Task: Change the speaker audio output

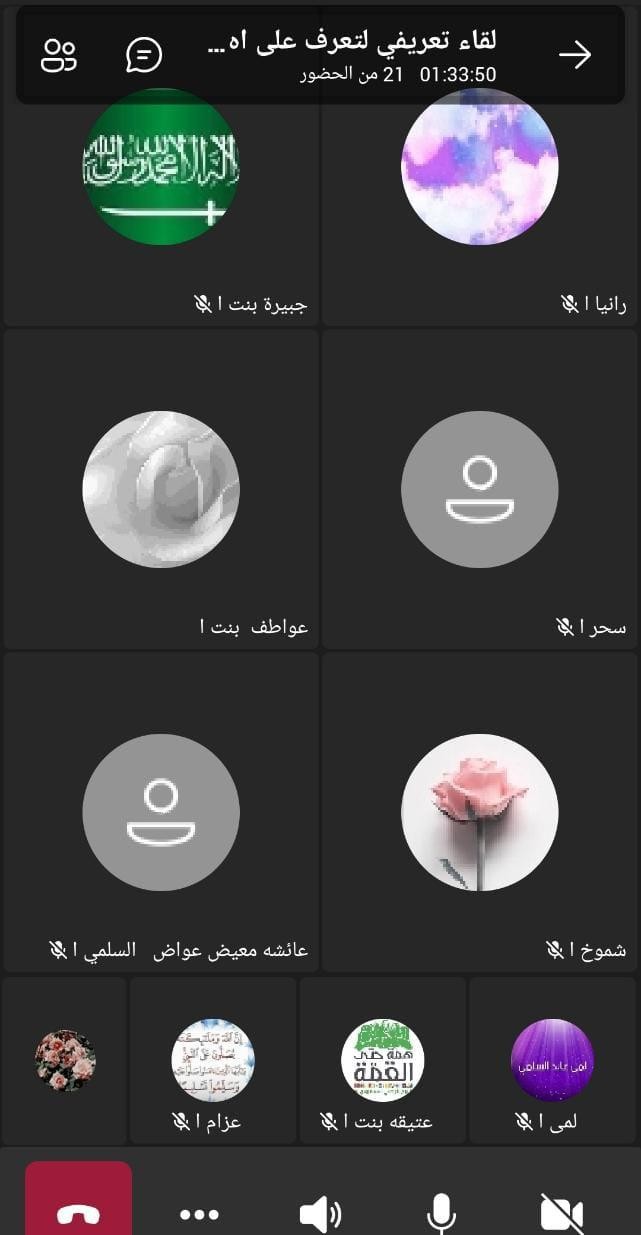Action: click(x=320, y=1214)
